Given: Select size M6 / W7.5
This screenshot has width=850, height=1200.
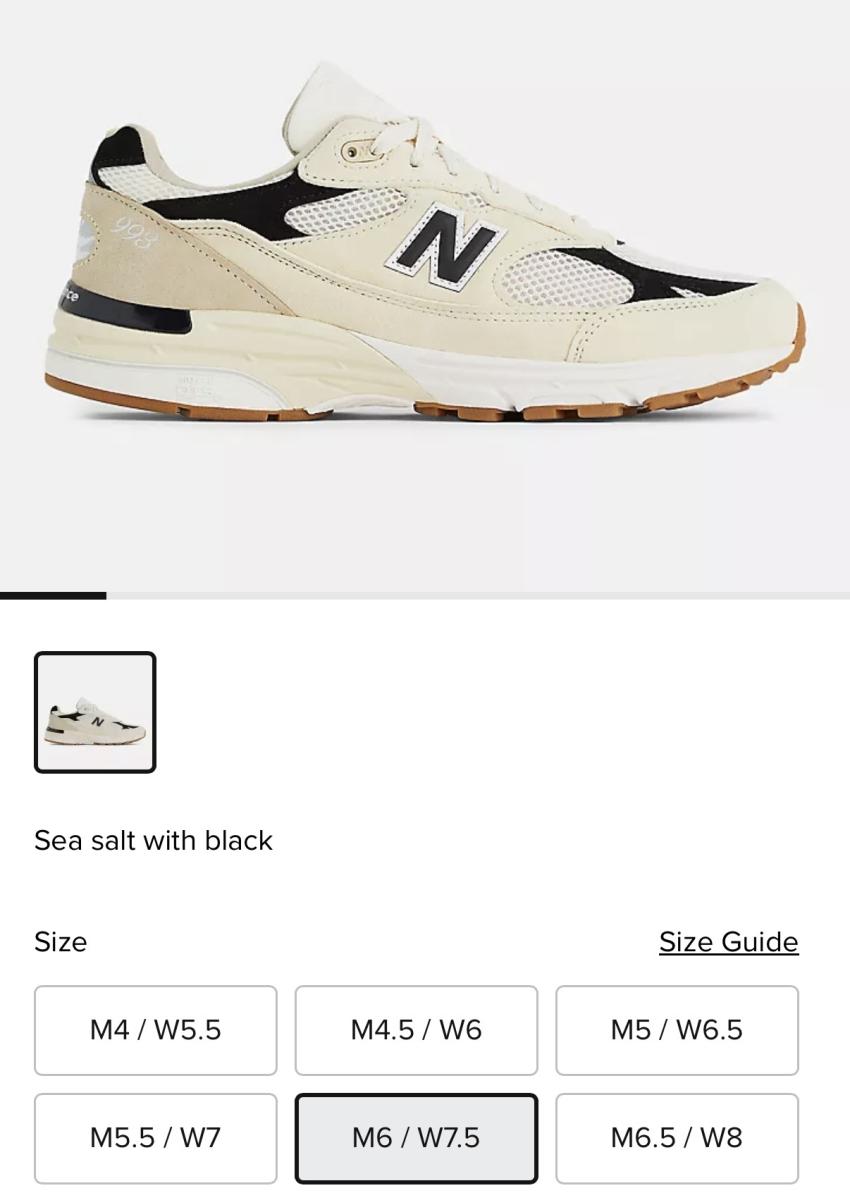Looking at the screenshot, I should [416, 1138].
